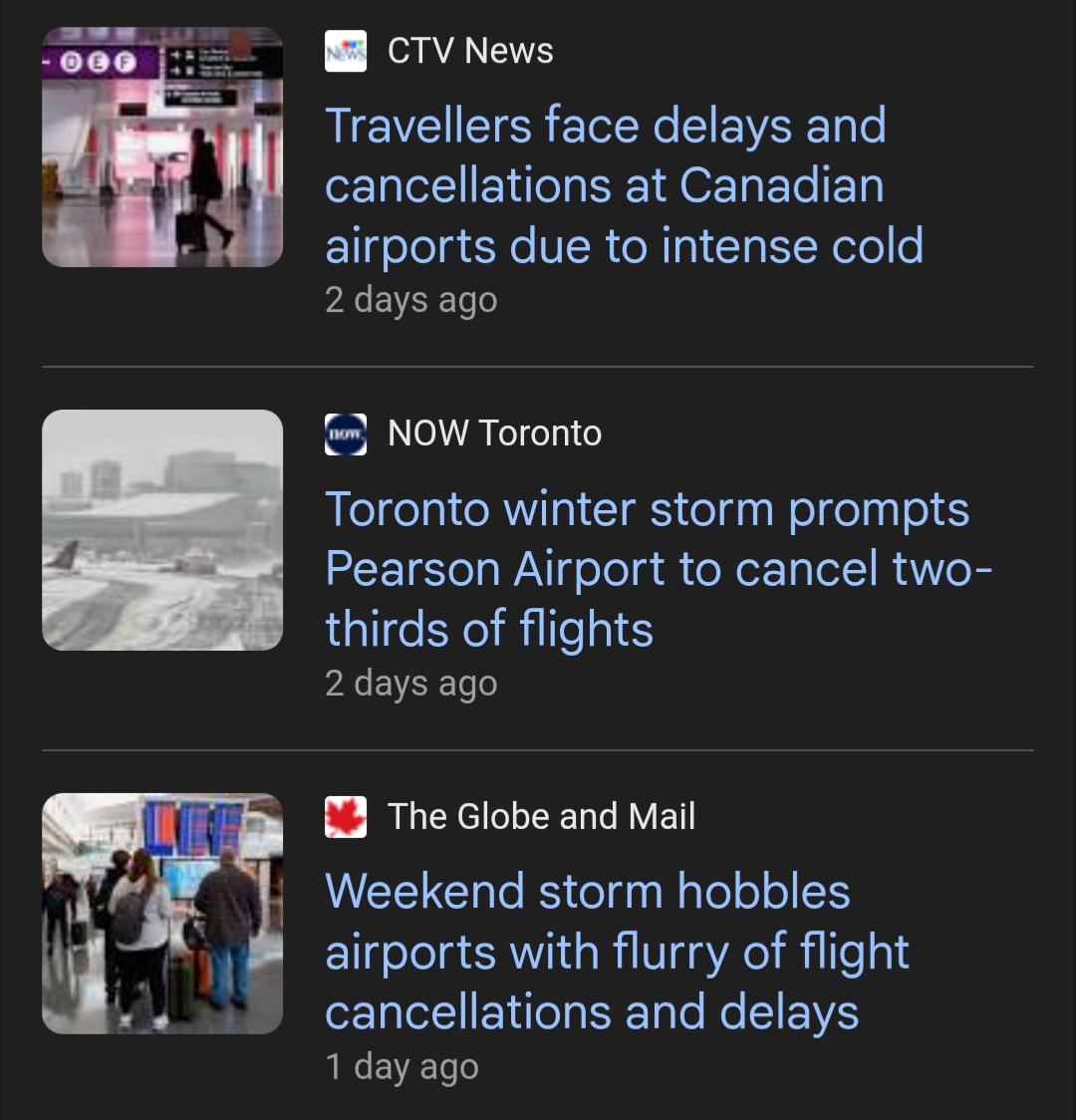Tap the departures board thumbnail from Globe and Mail
The height and width of the screenshot is (1120, 1076).
[x=162, y=913]
